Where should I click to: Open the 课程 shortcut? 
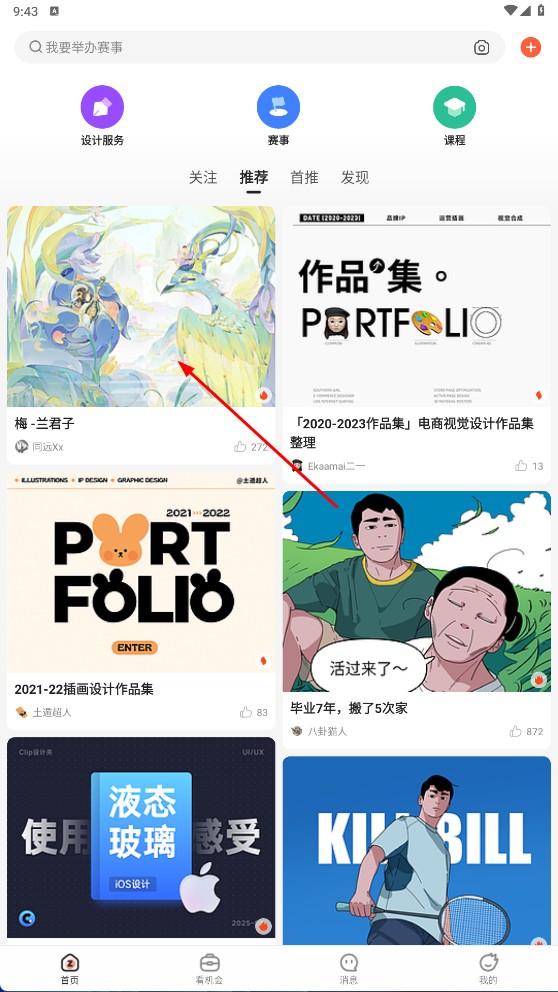(454, 116)
